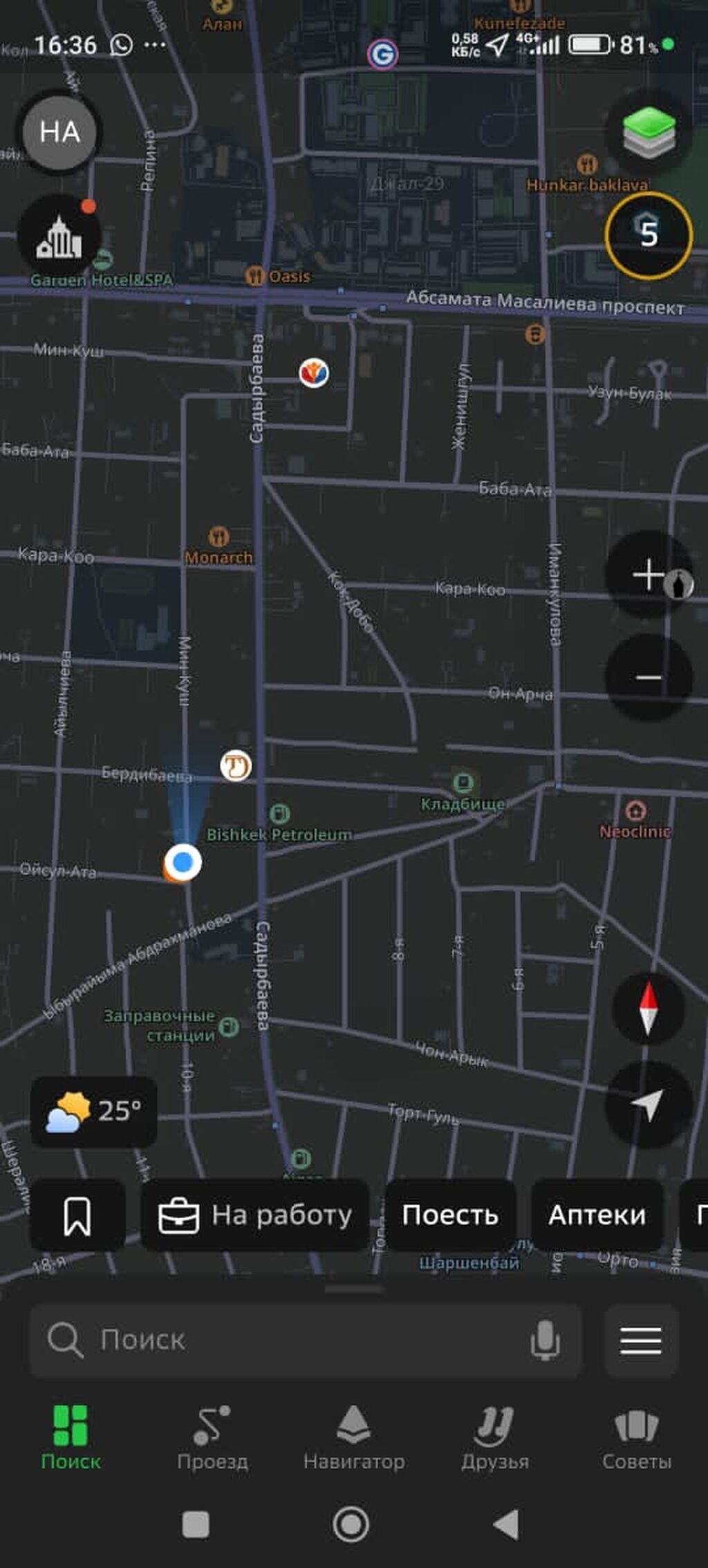Open the 25° weather widget
Viewport: 708px width, 1568px height.
point(94,1111)
